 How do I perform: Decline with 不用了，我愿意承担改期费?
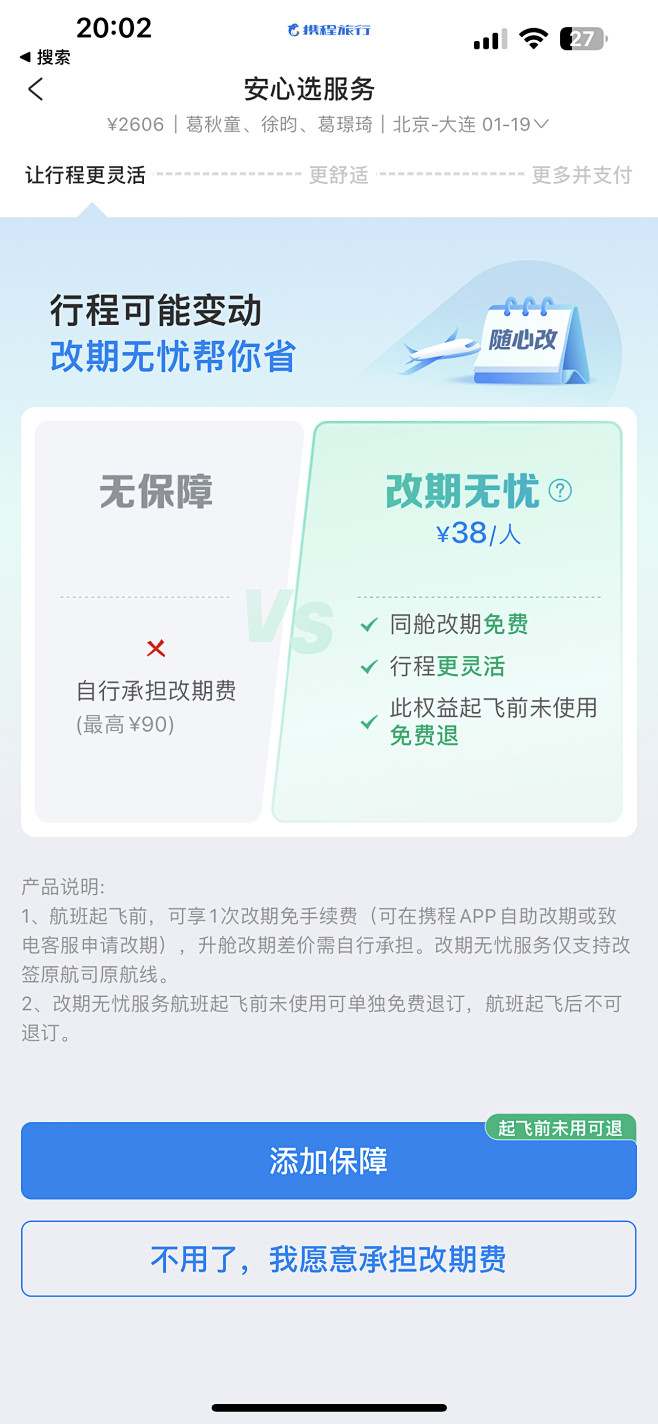pos(328,1259)
